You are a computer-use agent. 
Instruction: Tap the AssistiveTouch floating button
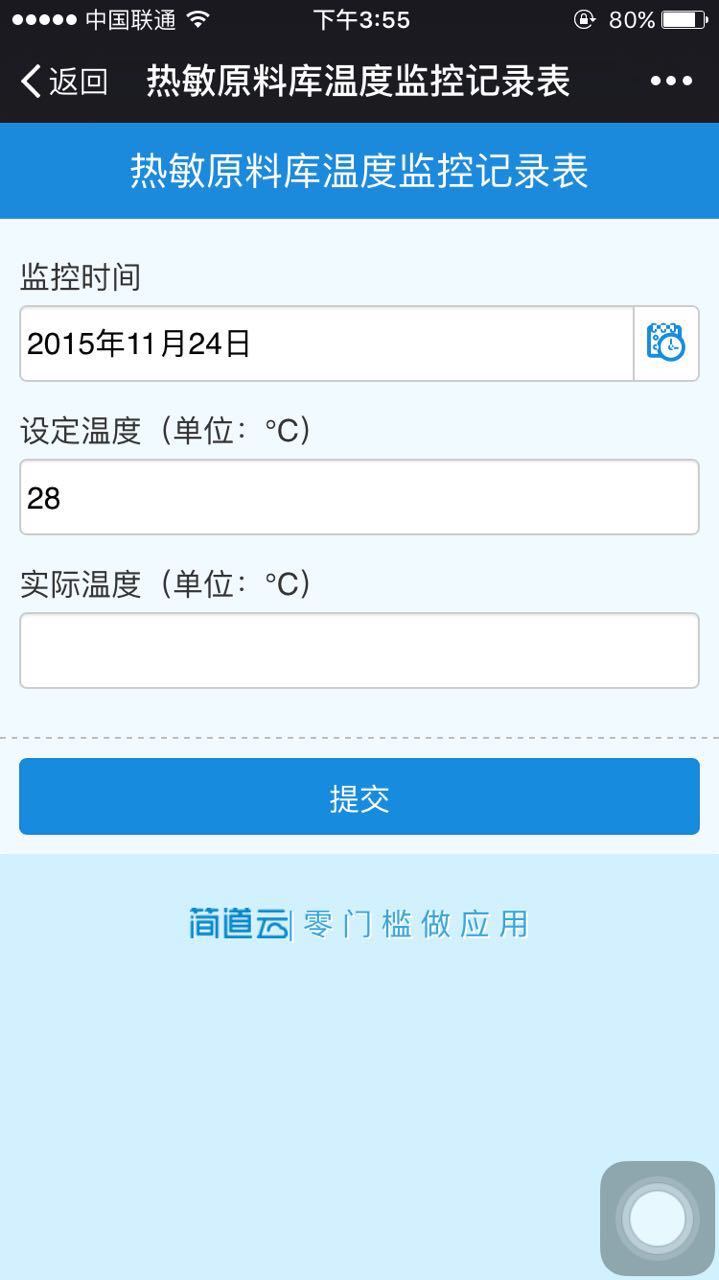[x=657, y=1218]
